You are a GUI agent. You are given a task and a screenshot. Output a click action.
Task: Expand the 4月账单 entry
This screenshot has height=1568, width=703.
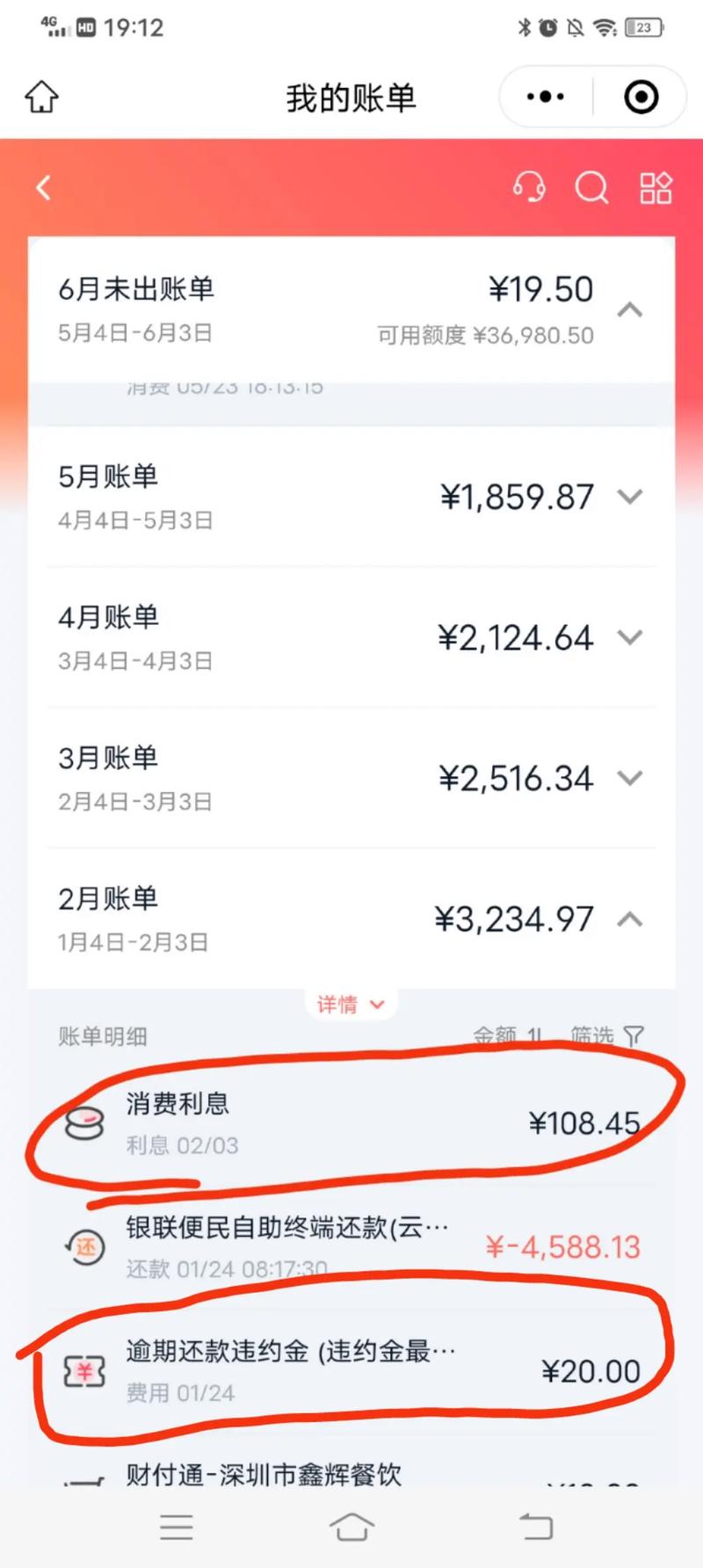click(630, 637)
